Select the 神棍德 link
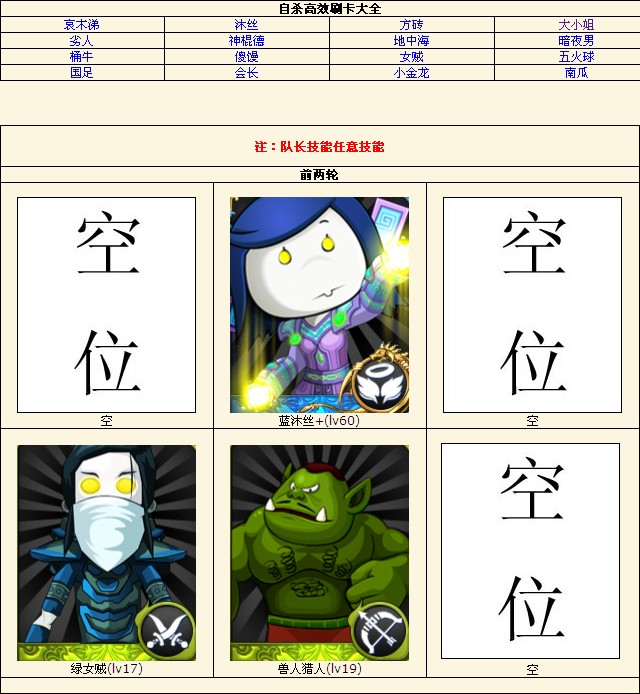 246,41
